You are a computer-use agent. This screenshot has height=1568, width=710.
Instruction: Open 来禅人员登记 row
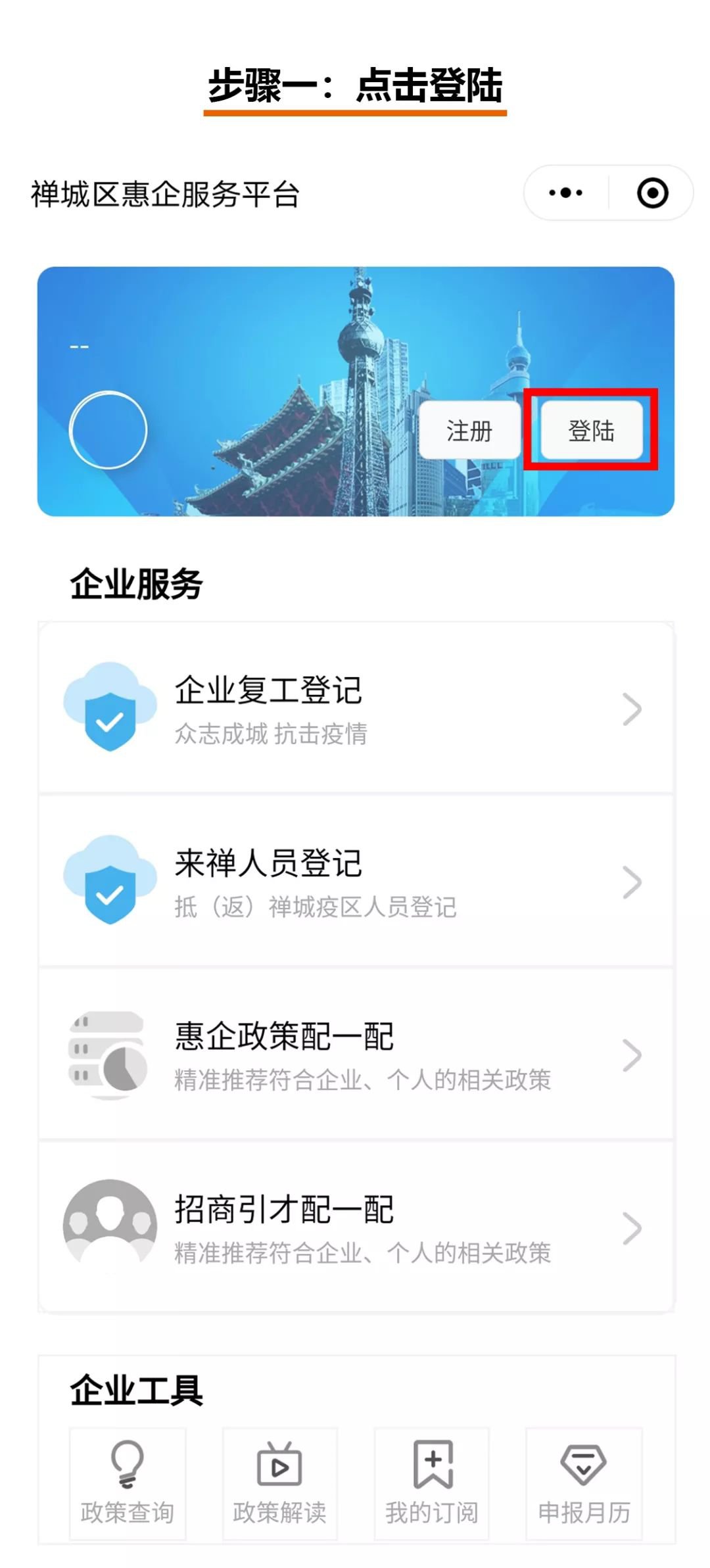coord(355,882)
